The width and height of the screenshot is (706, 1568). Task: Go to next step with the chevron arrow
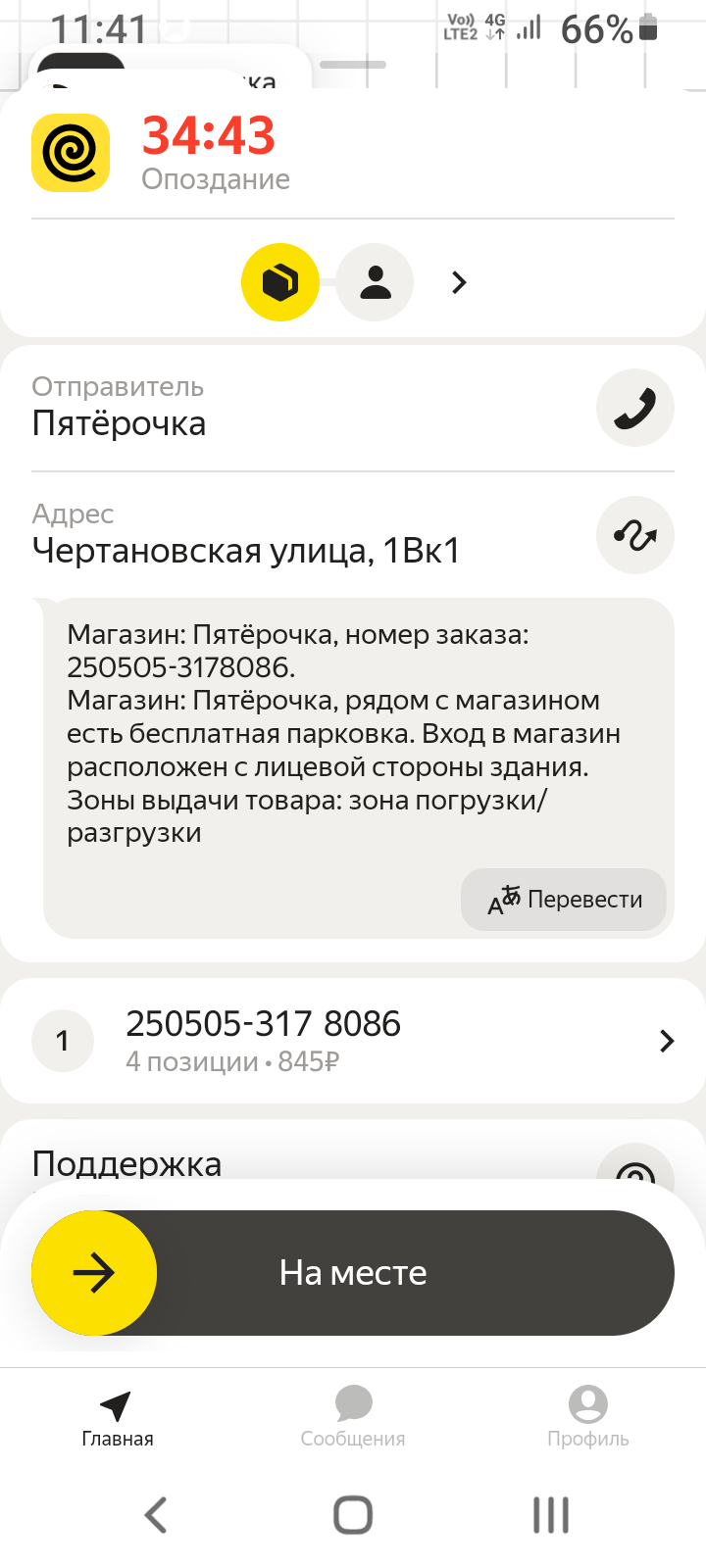459,282
